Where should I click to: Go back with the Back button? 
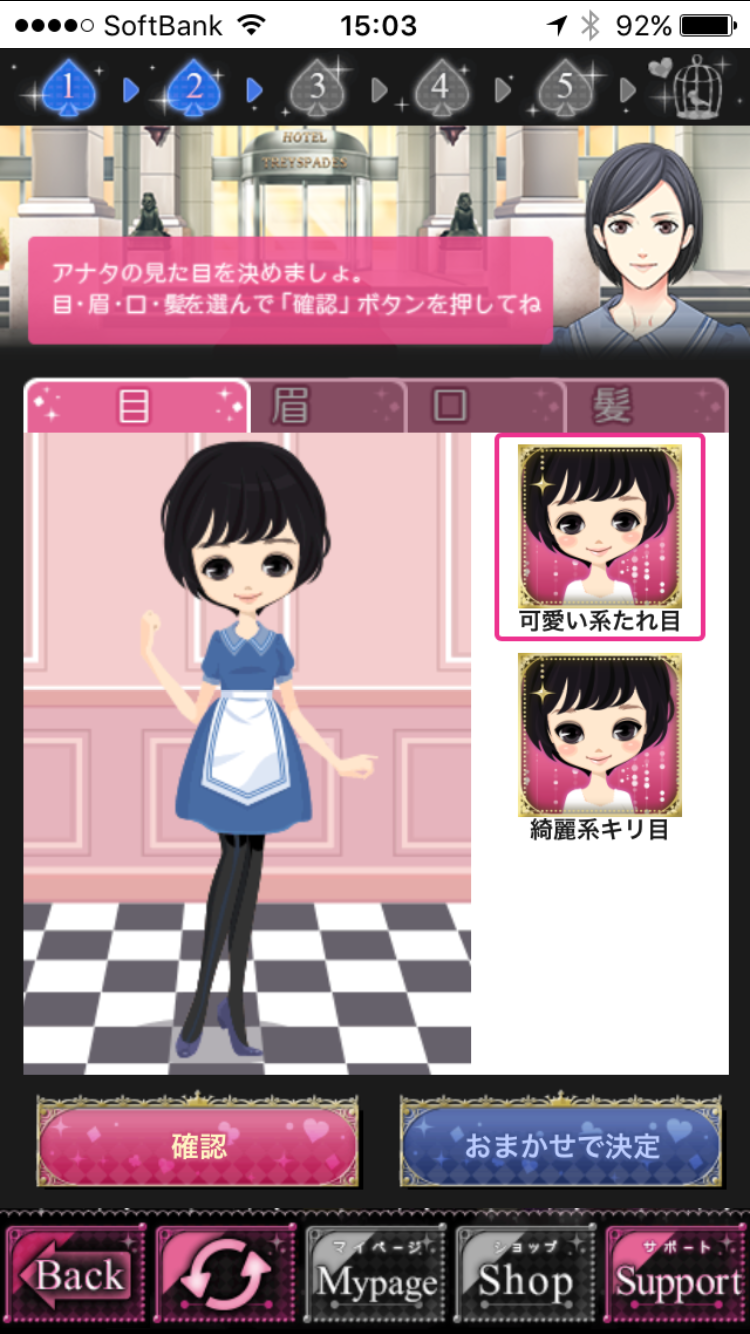tap(76, 1277)
